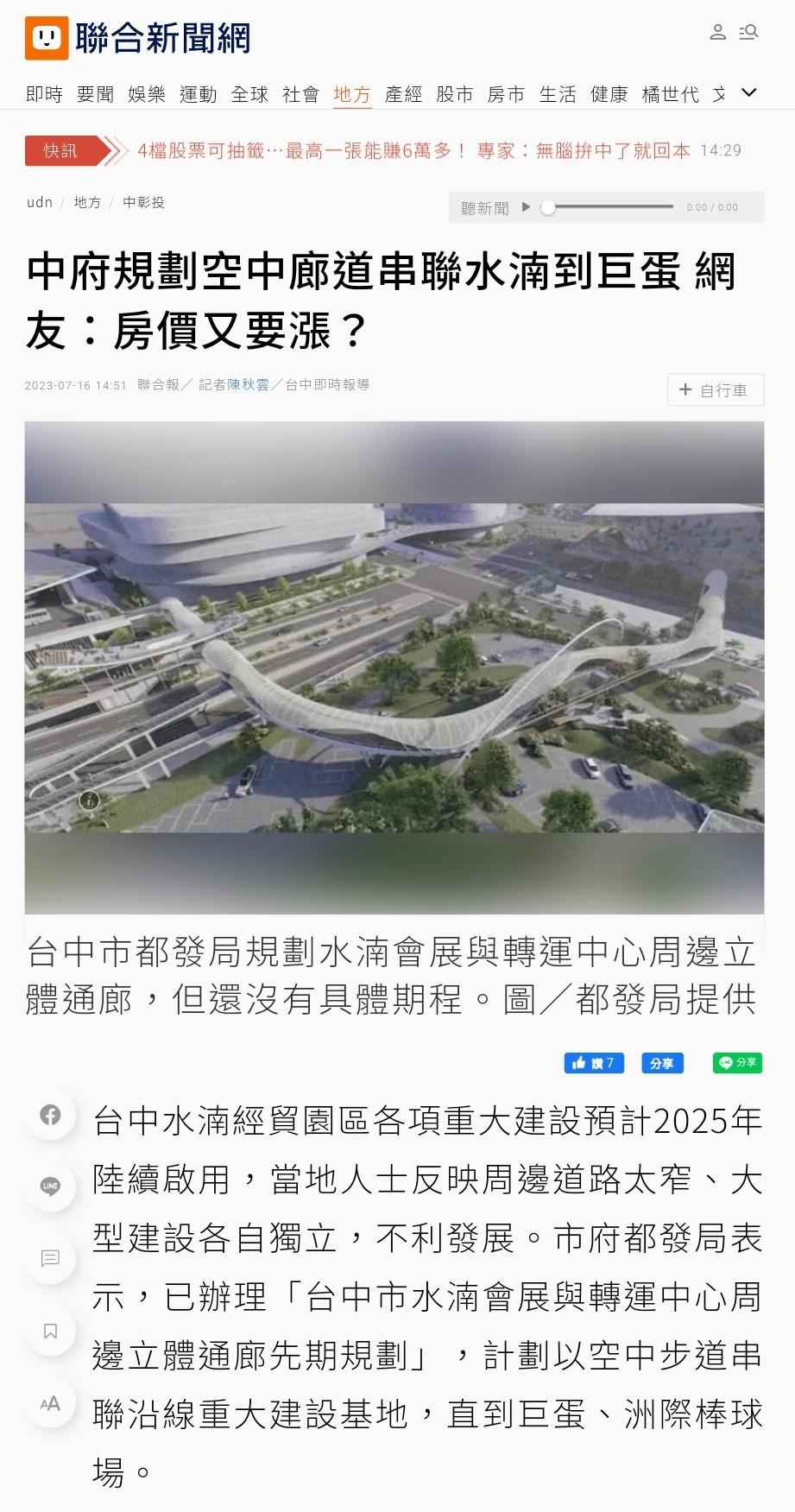This screenshot has height=1512, width=795.
Task: Expand the category list chevron
Action: click(749, 92)
